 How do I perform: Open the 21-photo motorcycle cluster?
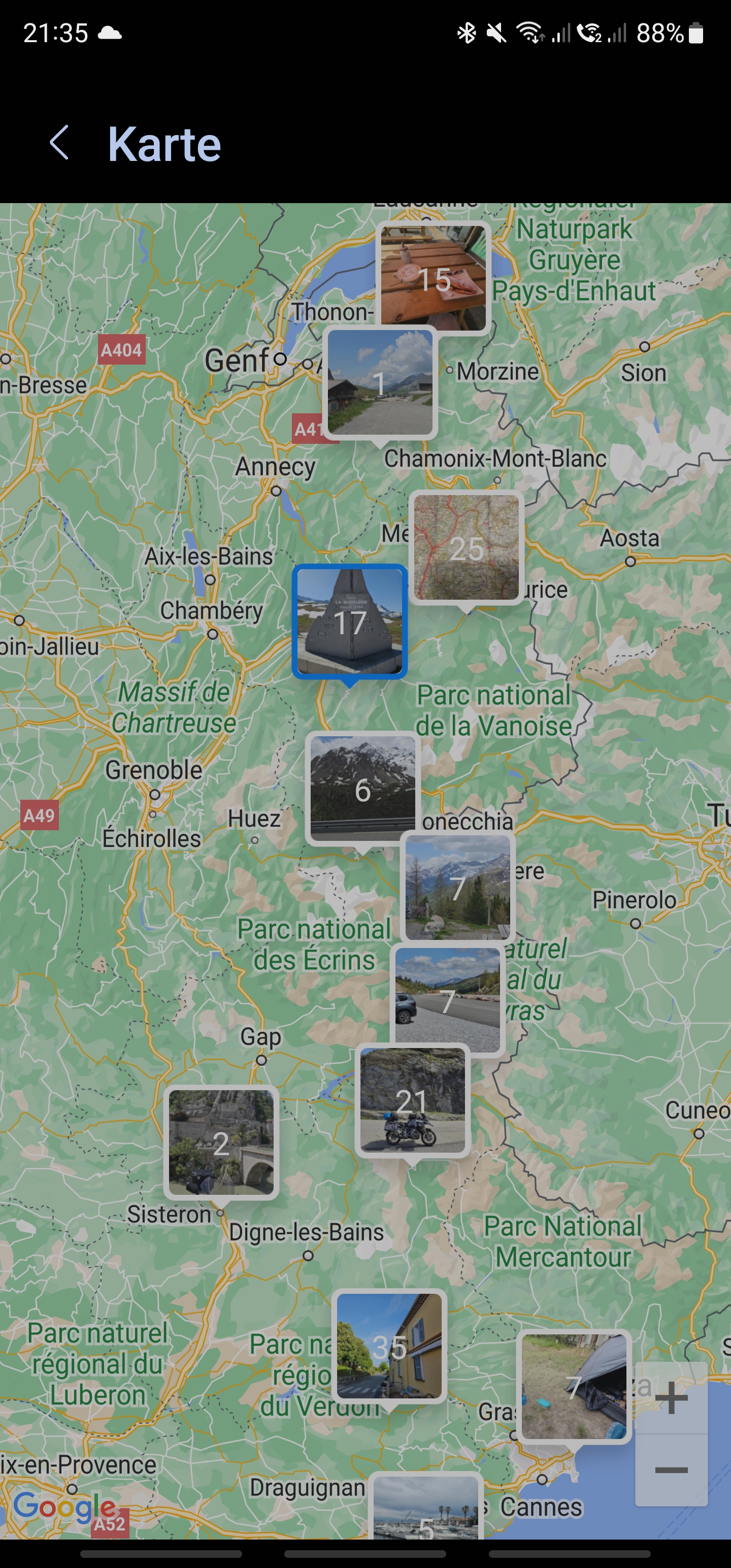pos(413,1100)
